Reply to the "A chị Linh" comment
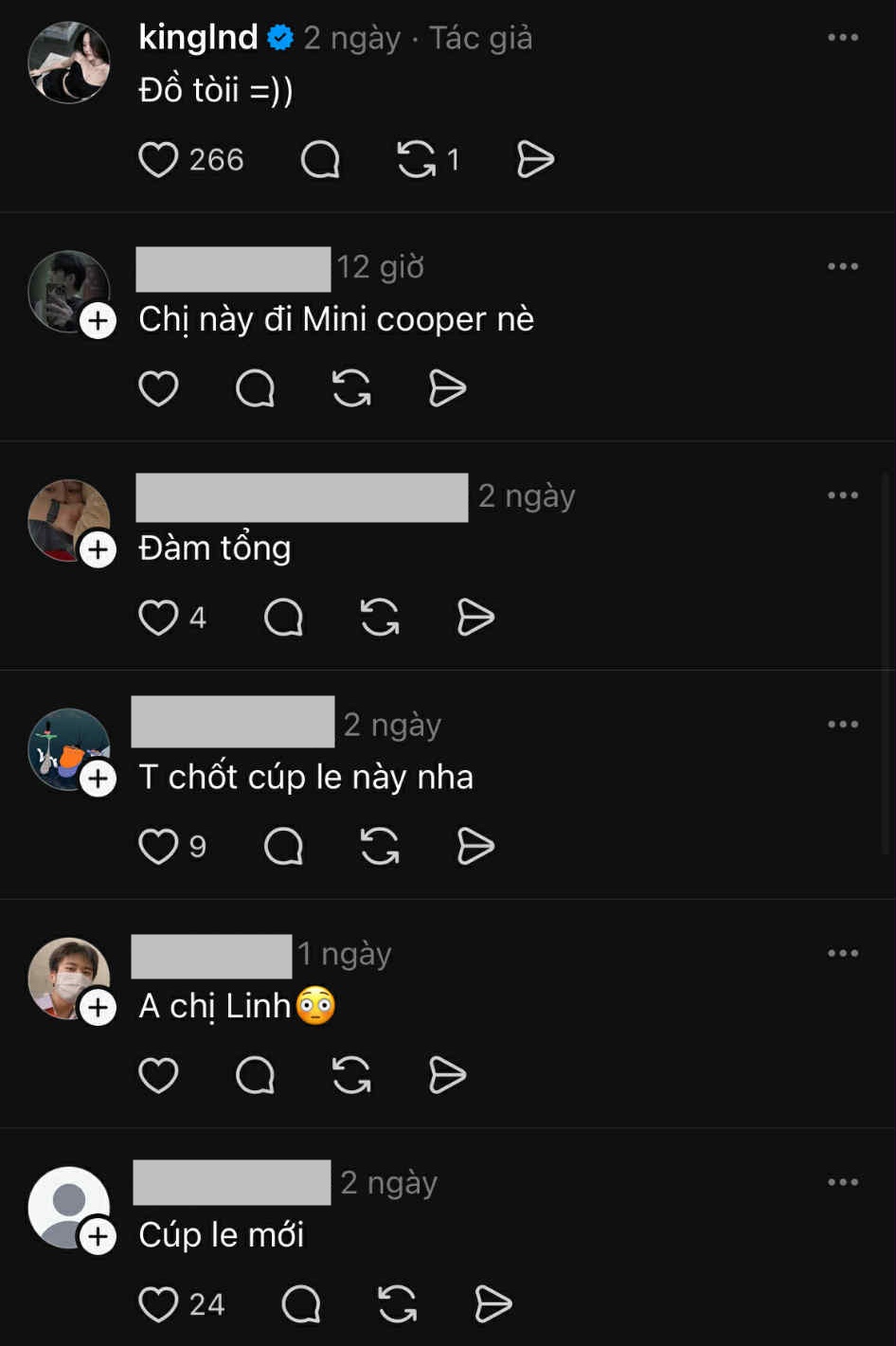The height and width of the screenshot is (1346, 896). [x=255, y=1075]
